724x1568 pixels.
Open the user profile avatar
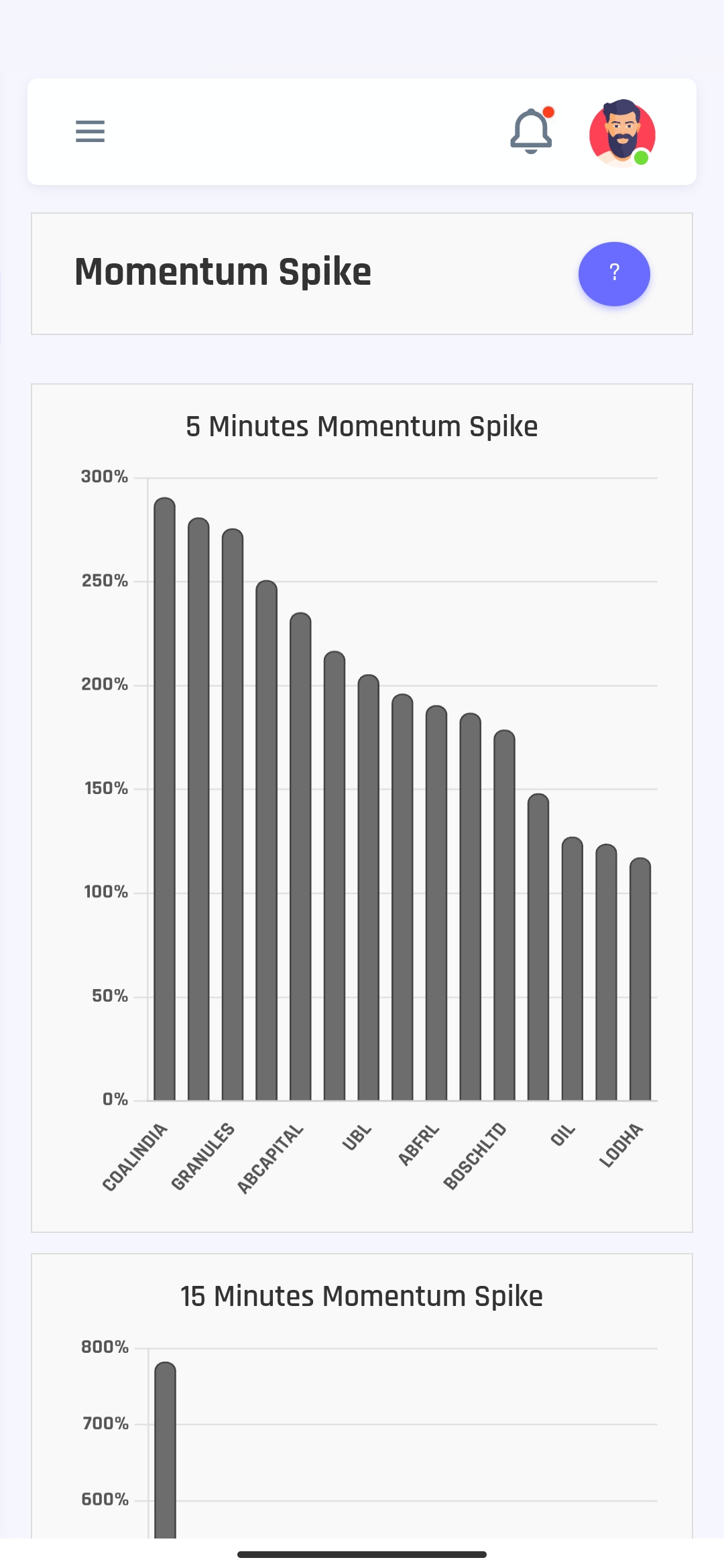(x=622, y=133)
